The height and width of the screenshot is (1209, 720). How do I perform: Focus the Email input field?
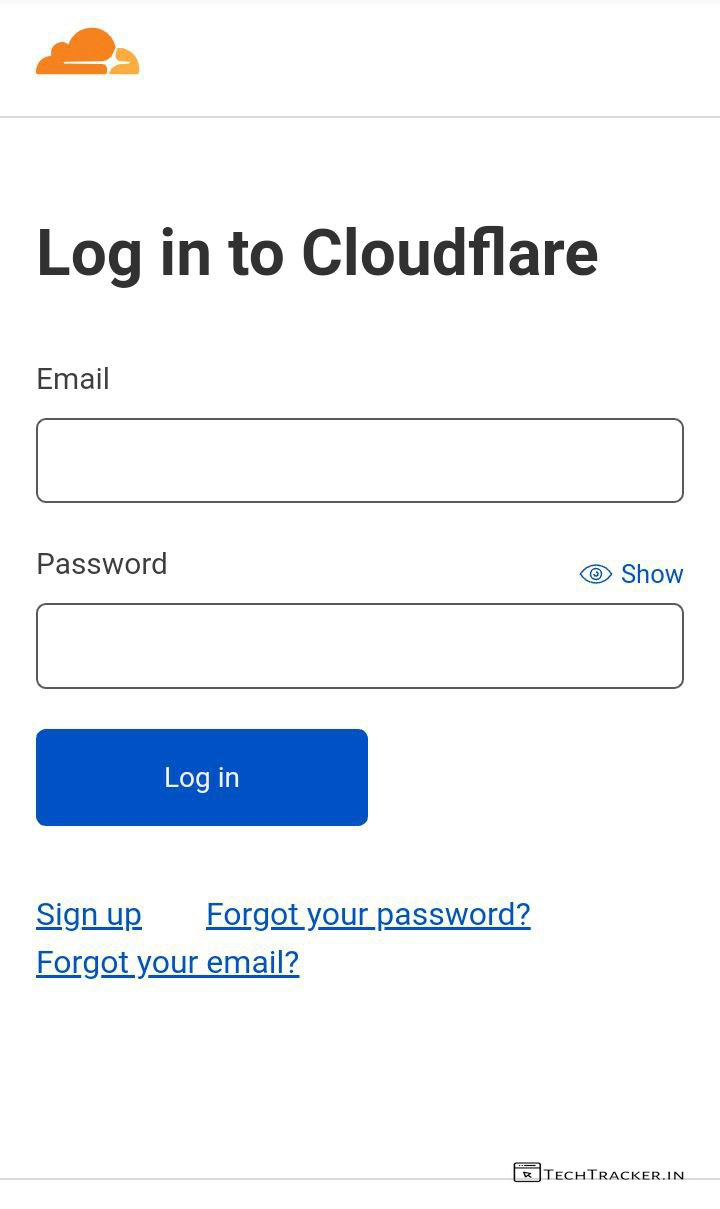click(359, 460)
